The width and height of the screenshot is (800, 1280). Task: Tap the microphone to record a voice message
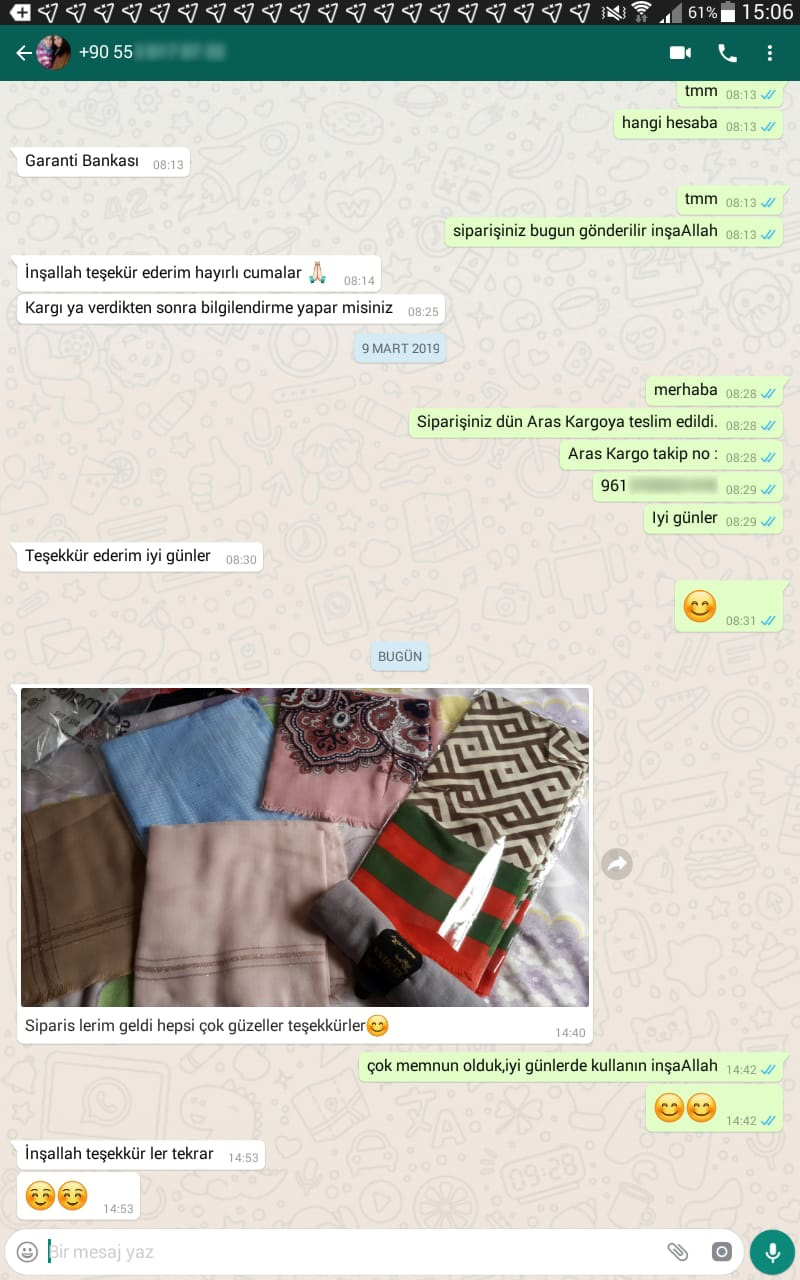point(772,1252)
